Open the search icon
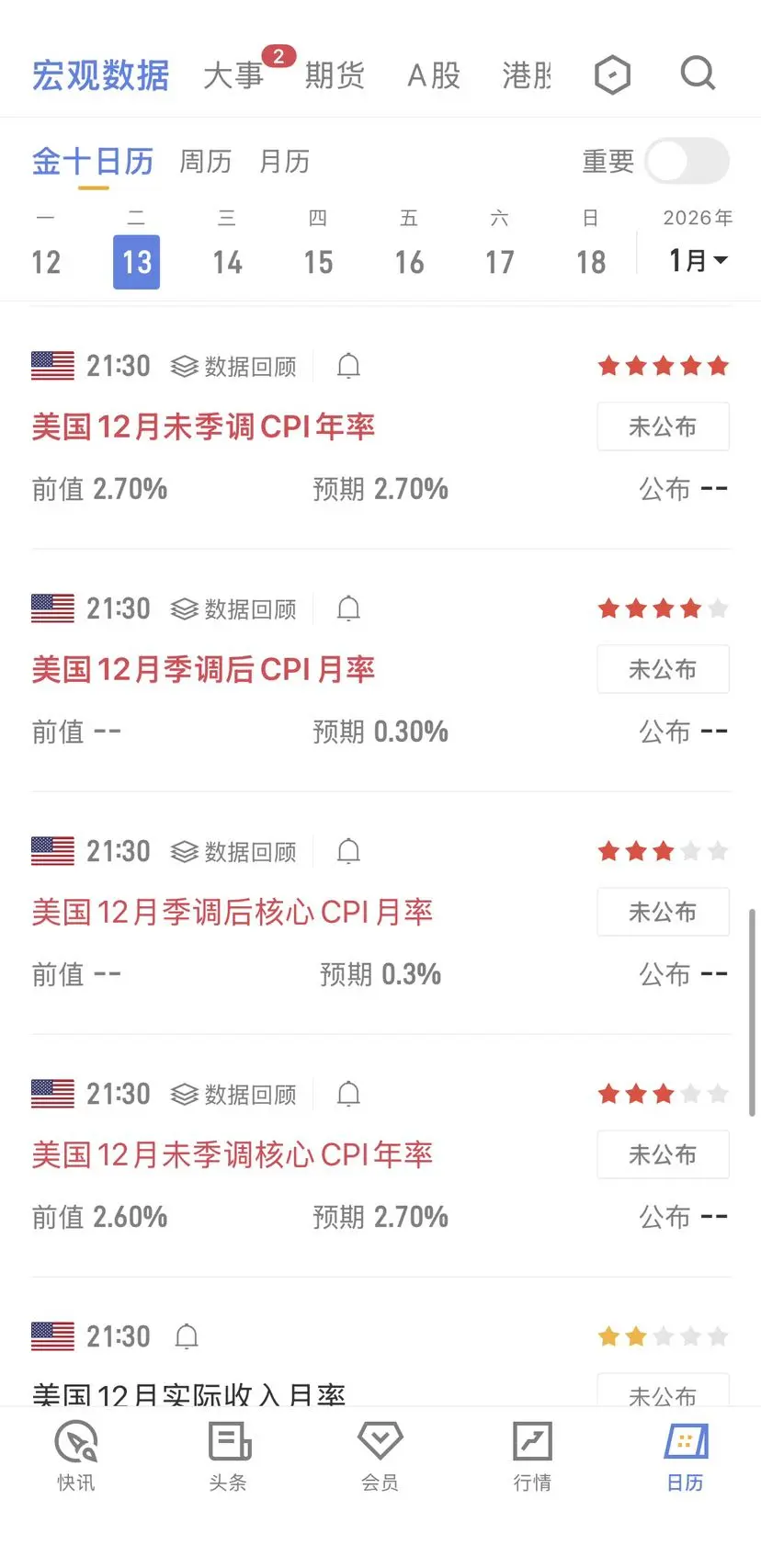761x1568 pixels. click(x=698, y=73)
